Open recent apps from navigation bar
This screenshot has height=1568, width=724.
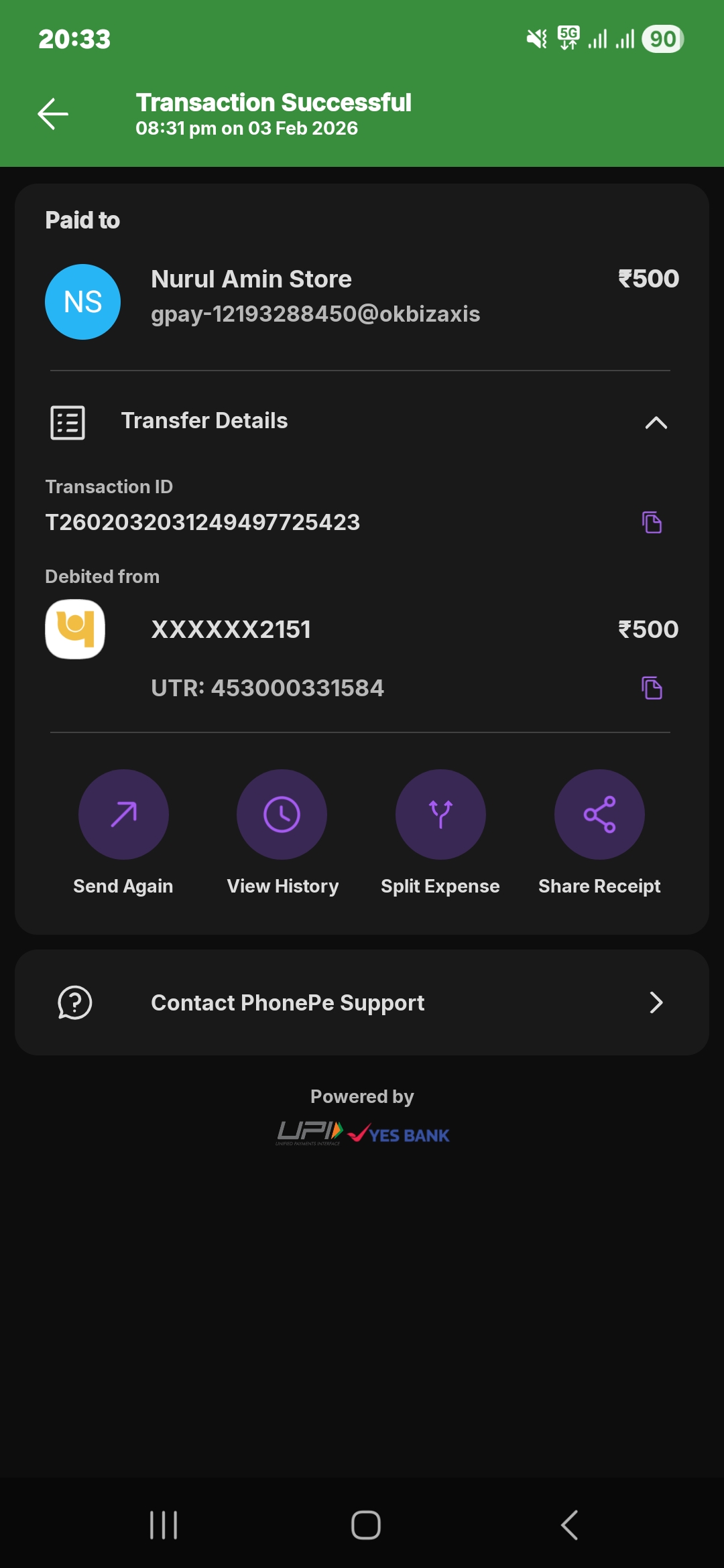164,1525
